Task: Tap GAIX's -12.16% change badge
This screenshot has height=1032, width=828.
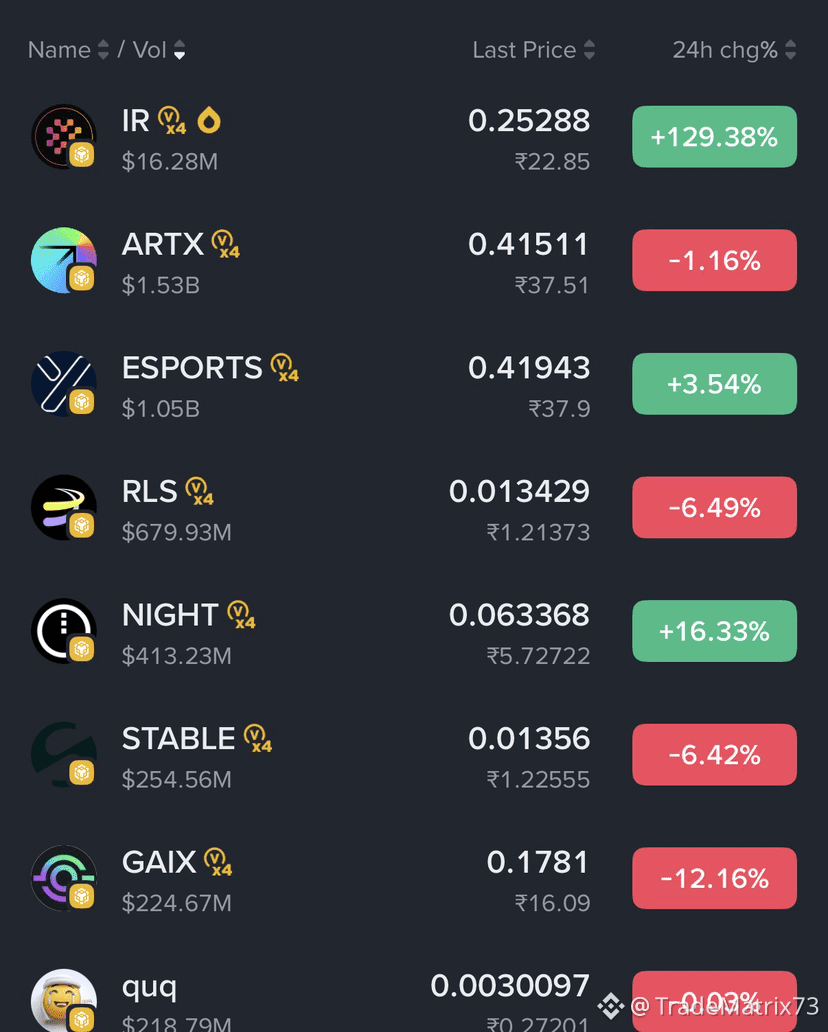Action: point(714,878)
